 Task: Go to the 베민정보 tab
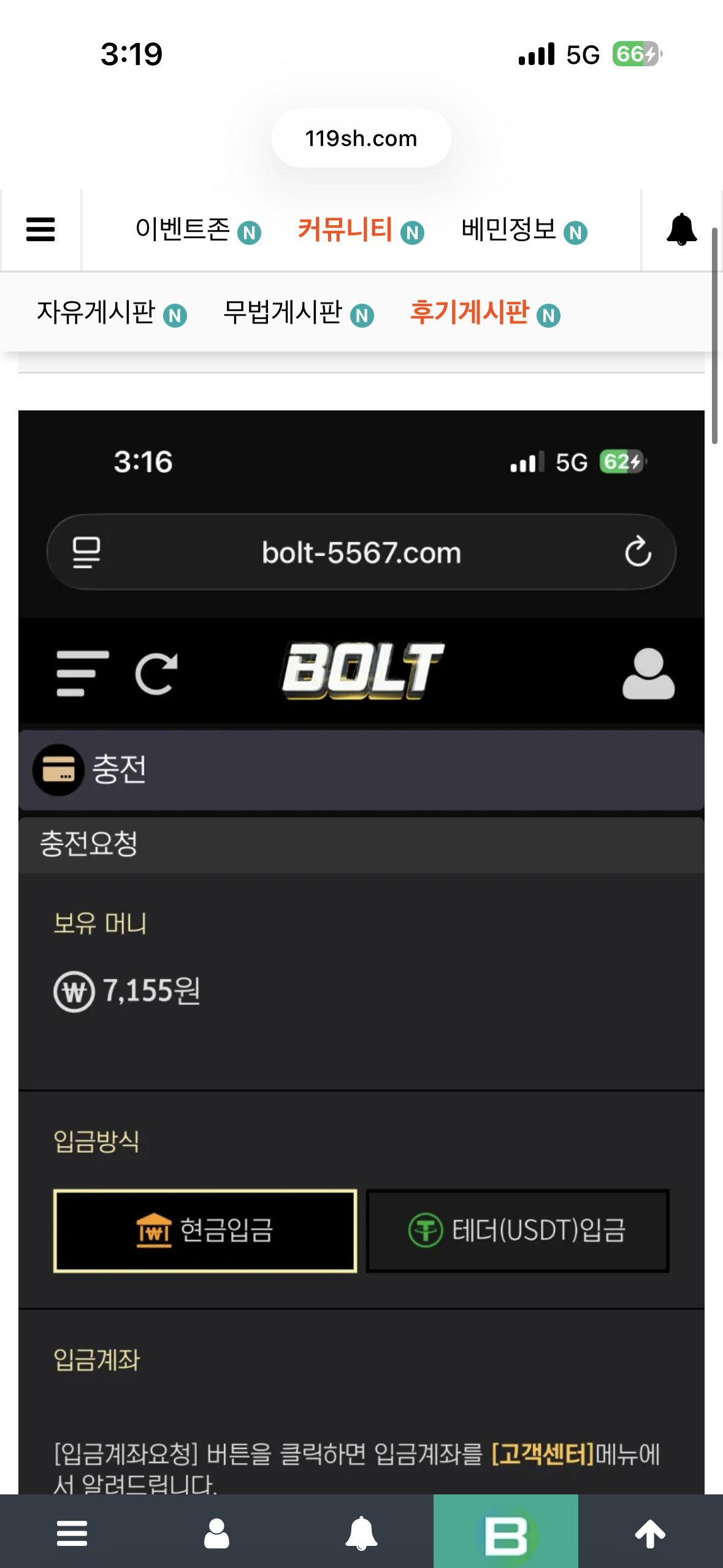click(x=524, y=230)
